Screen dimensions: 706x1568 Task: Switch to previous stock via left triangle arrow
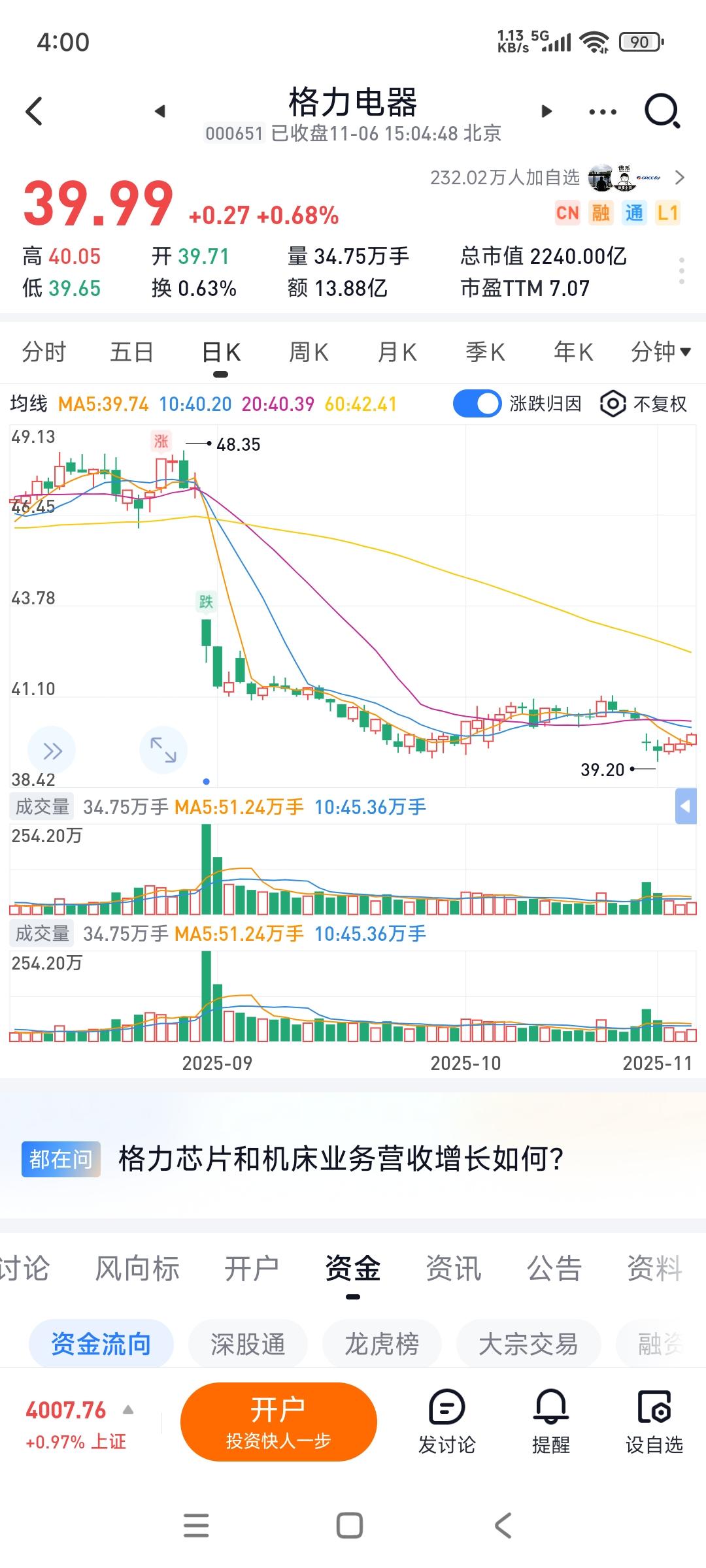pos(159,111)
